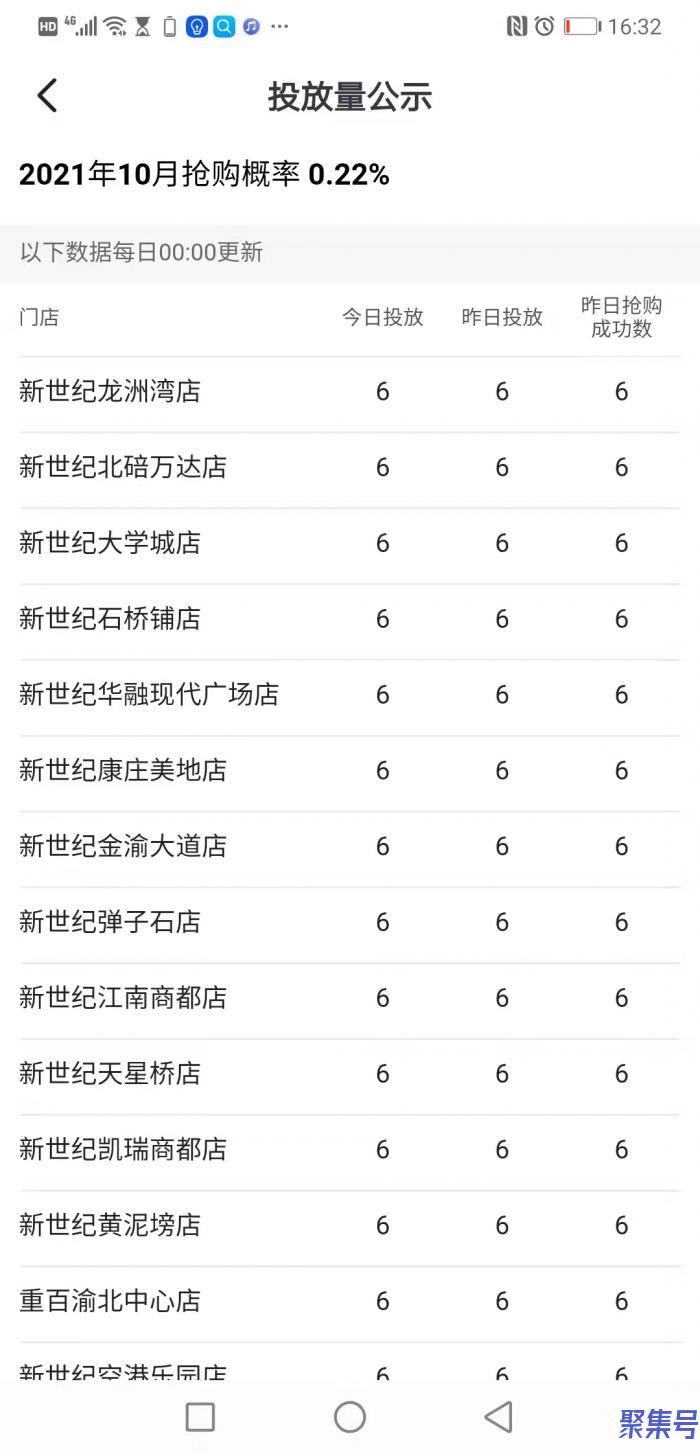The height and width of the screenshot is (1454, 700).
Task: Open recent apps with the square button
Action: [200, 1416]
